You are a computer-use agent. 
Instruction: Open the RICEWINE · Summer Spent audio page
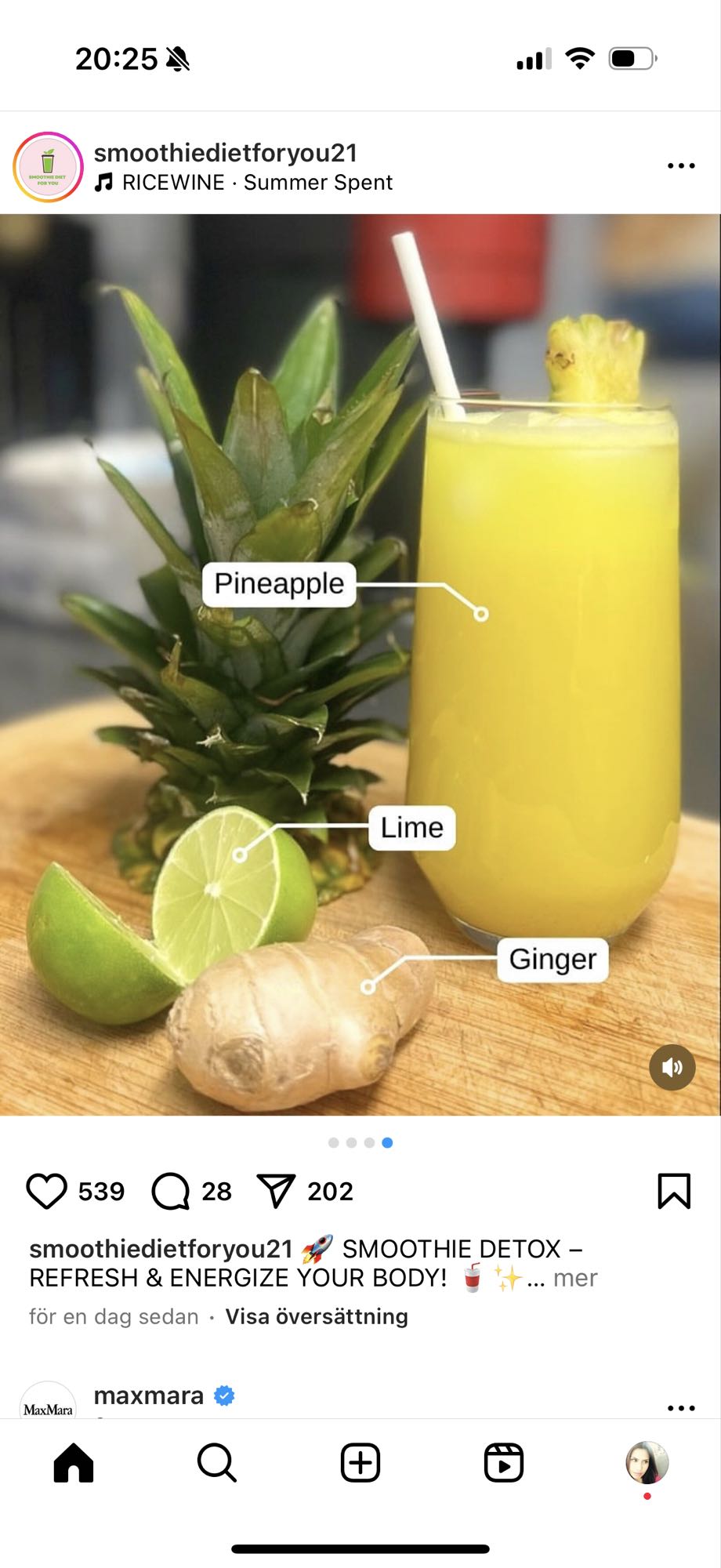tap(256, 183)
